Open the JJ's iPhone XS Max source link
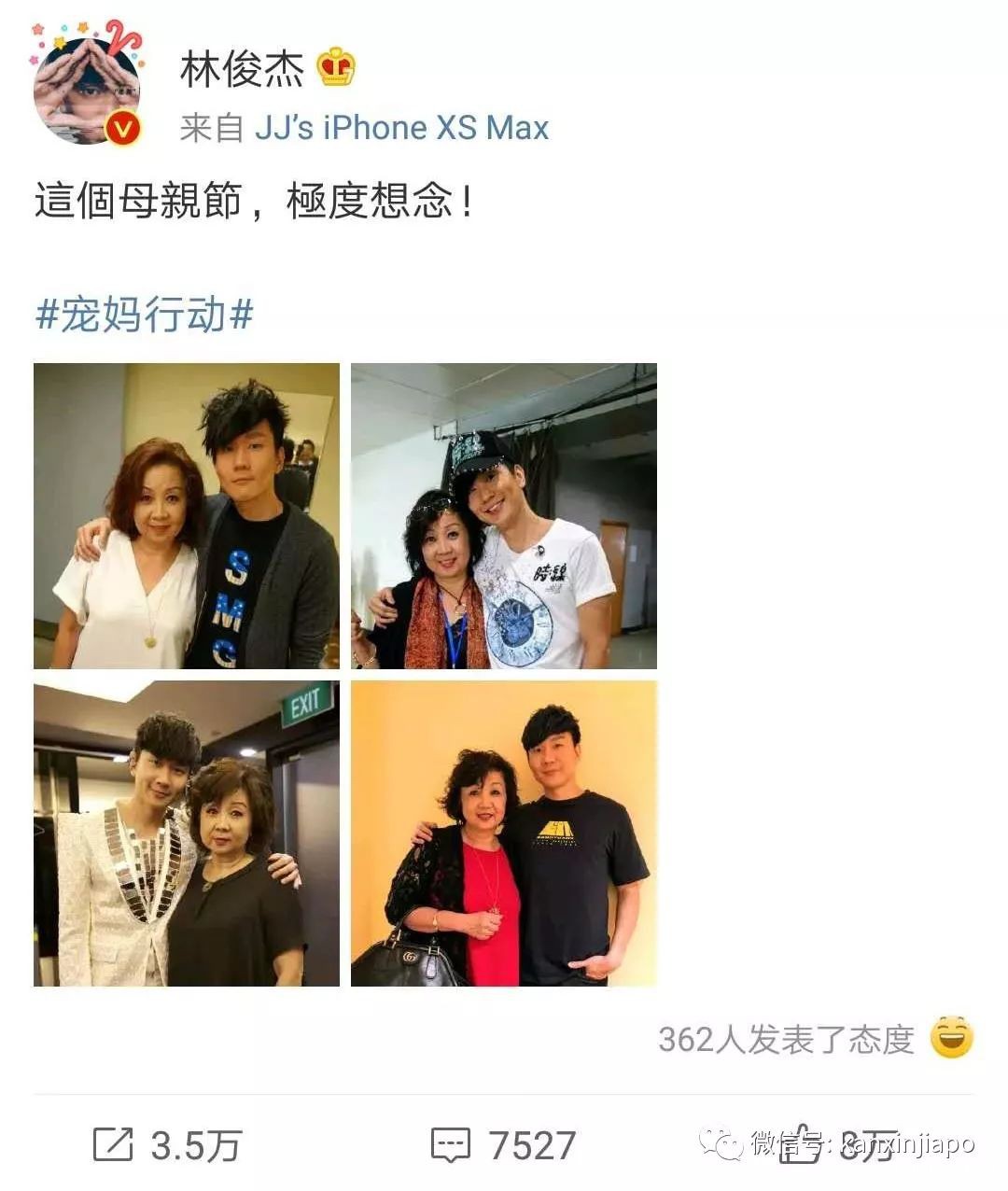Screen dimensions: 1008x1191 click(x=401, y=128)
